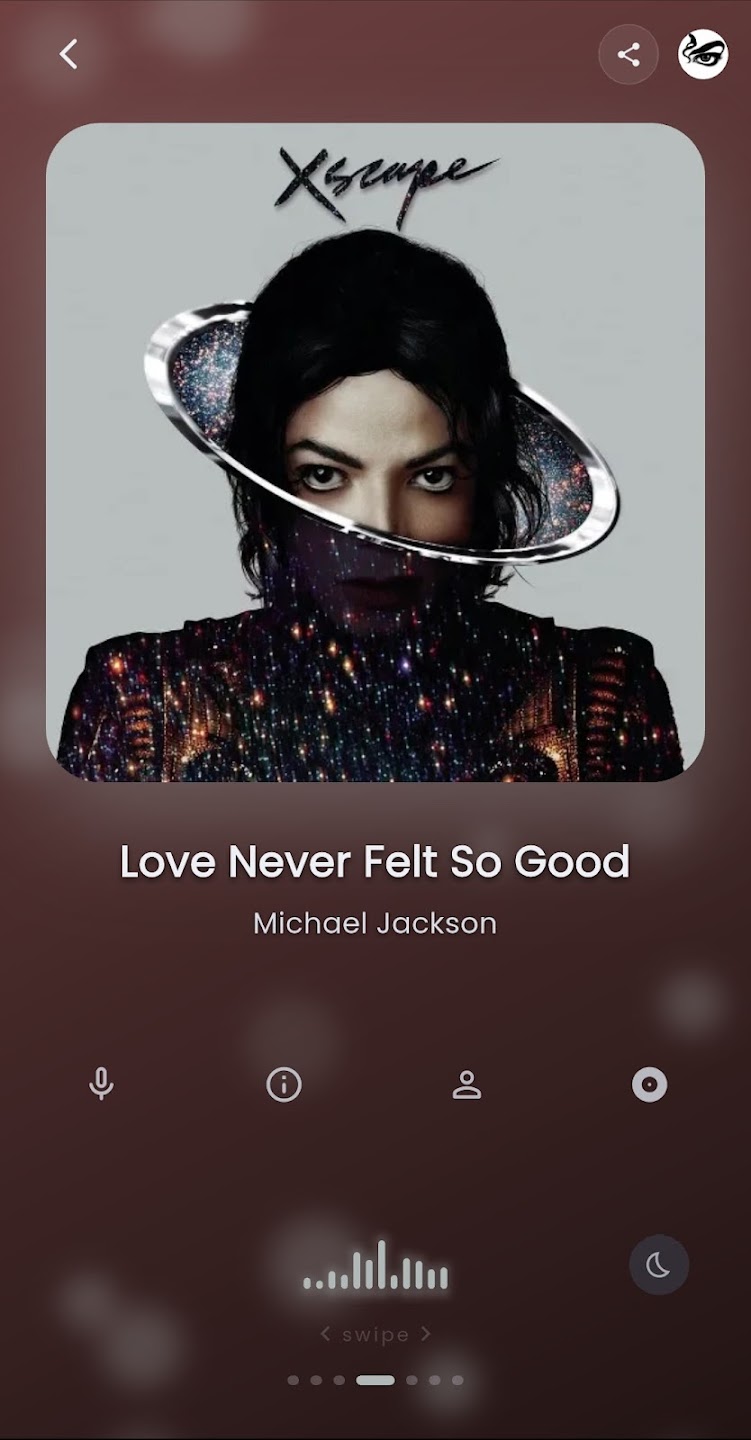Viewport: 751px width, 1440px height.
Task: Open the profile avatar icon
Action: 703,54
